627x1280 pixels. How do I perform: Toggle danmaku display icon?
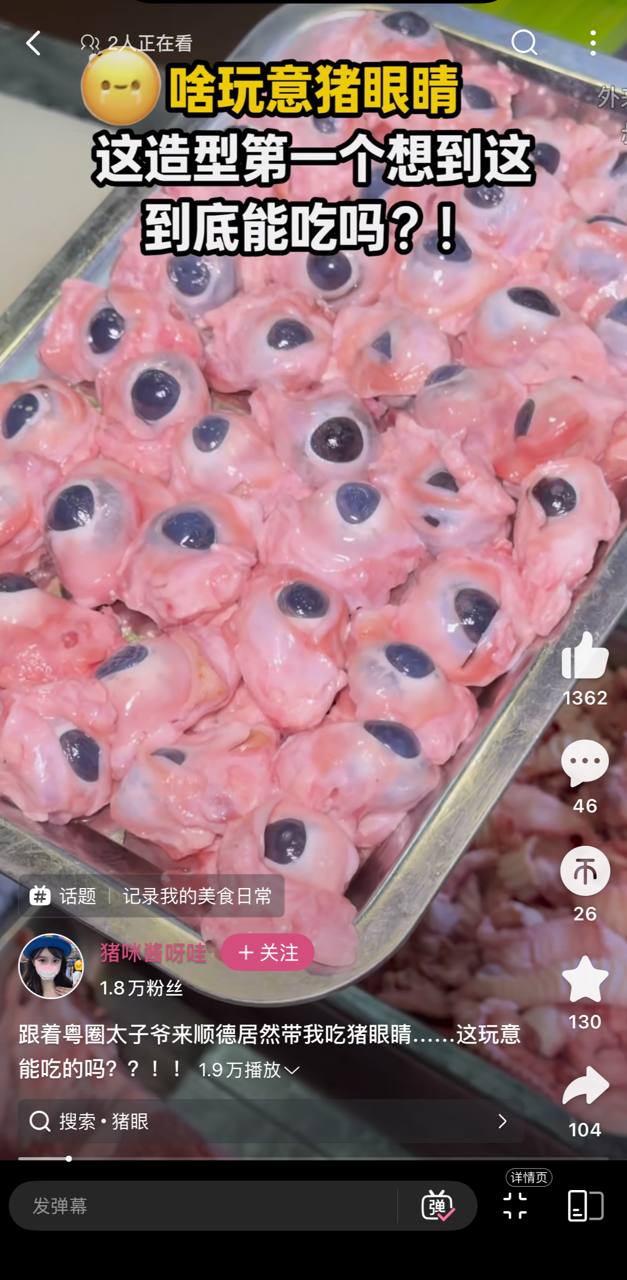[438, 1206]
